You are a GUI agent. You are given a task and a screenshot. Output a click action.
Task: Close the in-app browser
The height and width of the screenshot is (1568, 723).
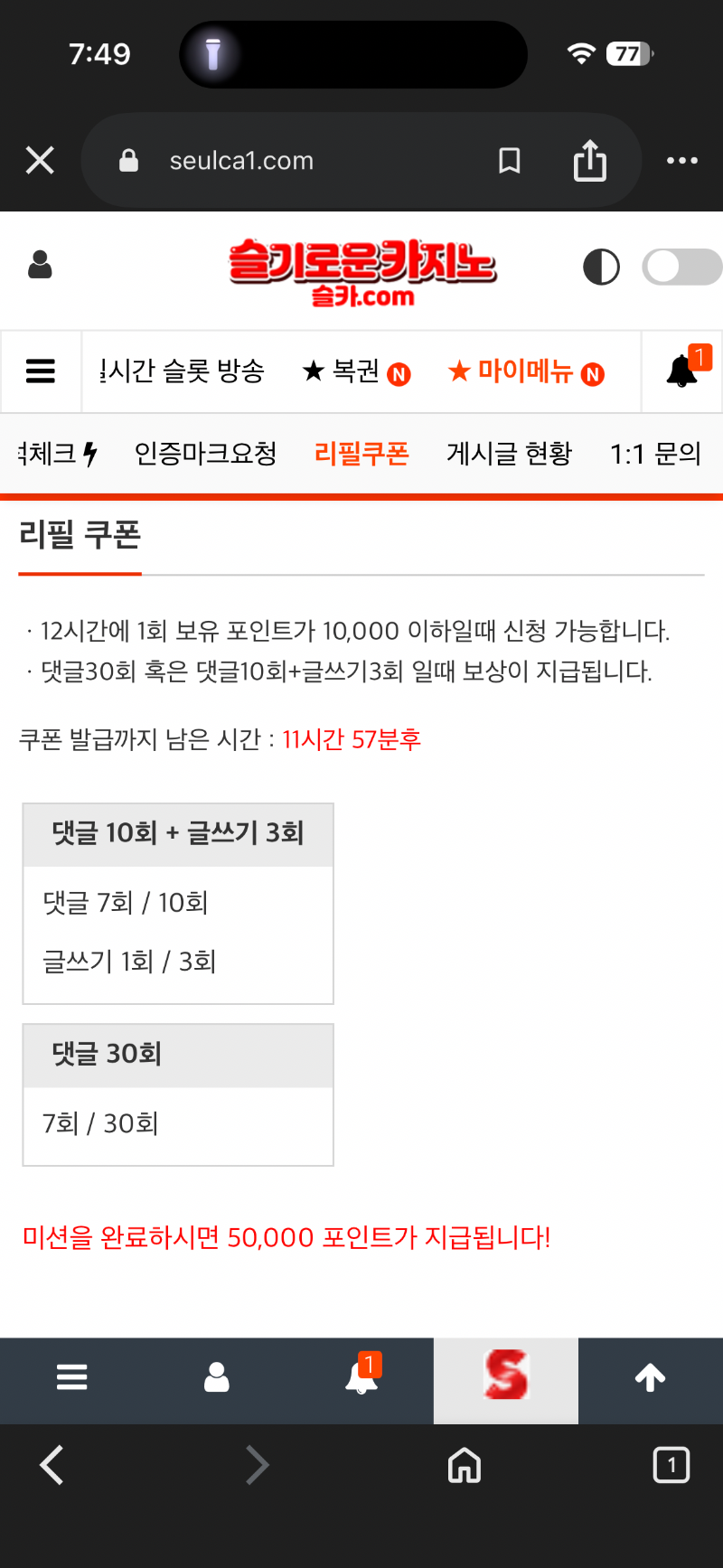point(40,161)
